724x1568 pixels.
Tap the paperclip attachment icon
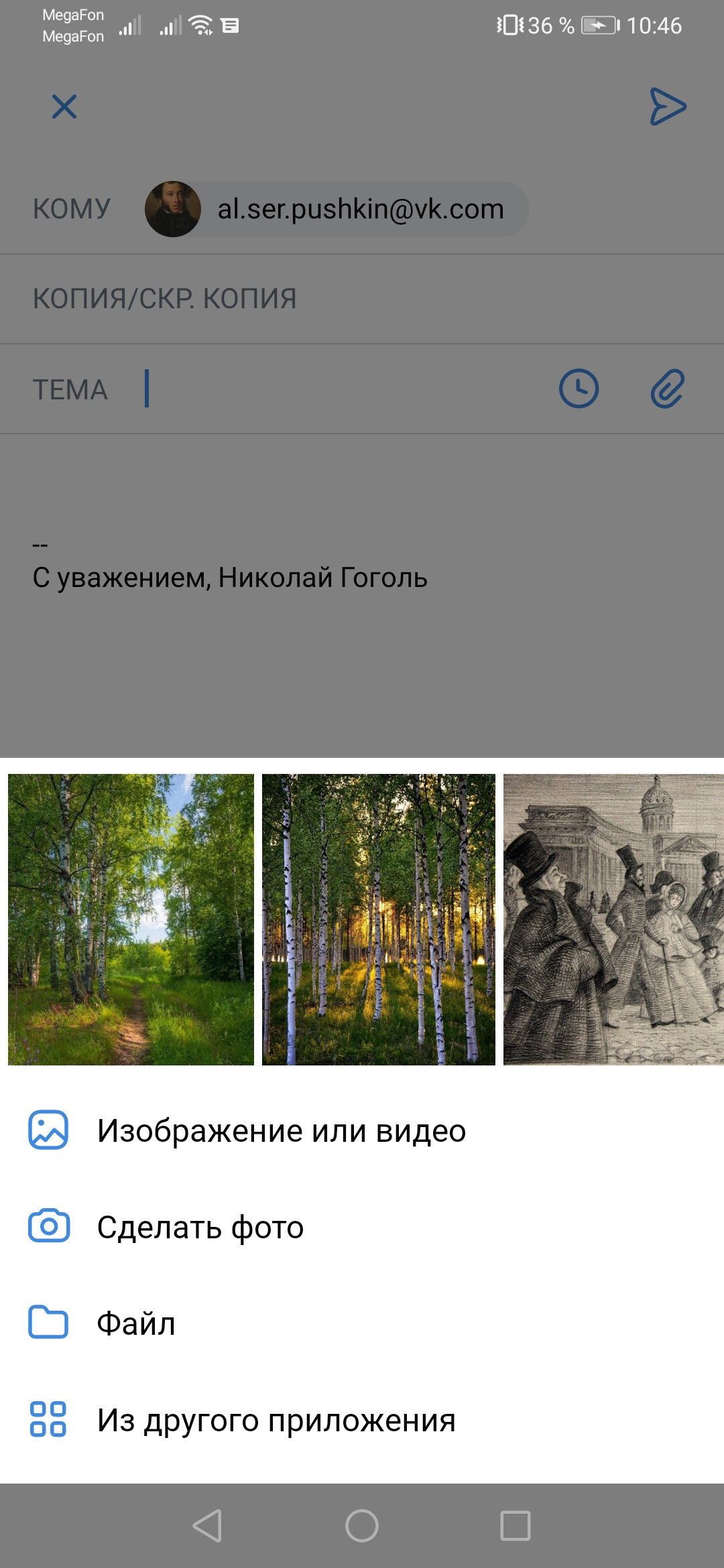pyautogui.click(x=668, y=389)
